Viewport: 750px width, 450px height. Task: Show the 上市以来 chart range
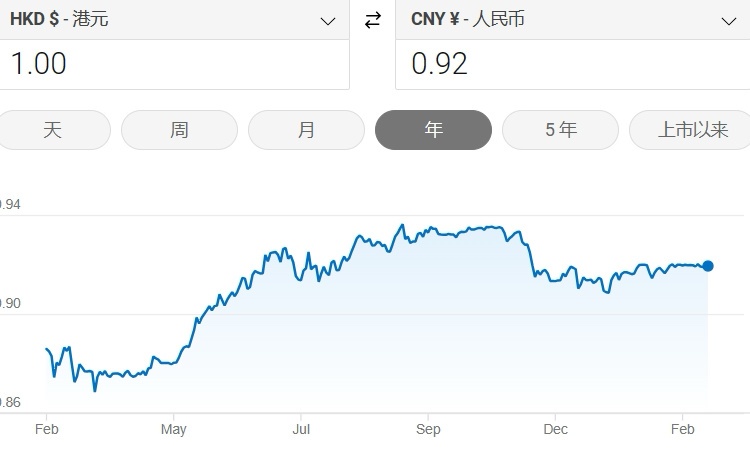[x=692, y=130]
